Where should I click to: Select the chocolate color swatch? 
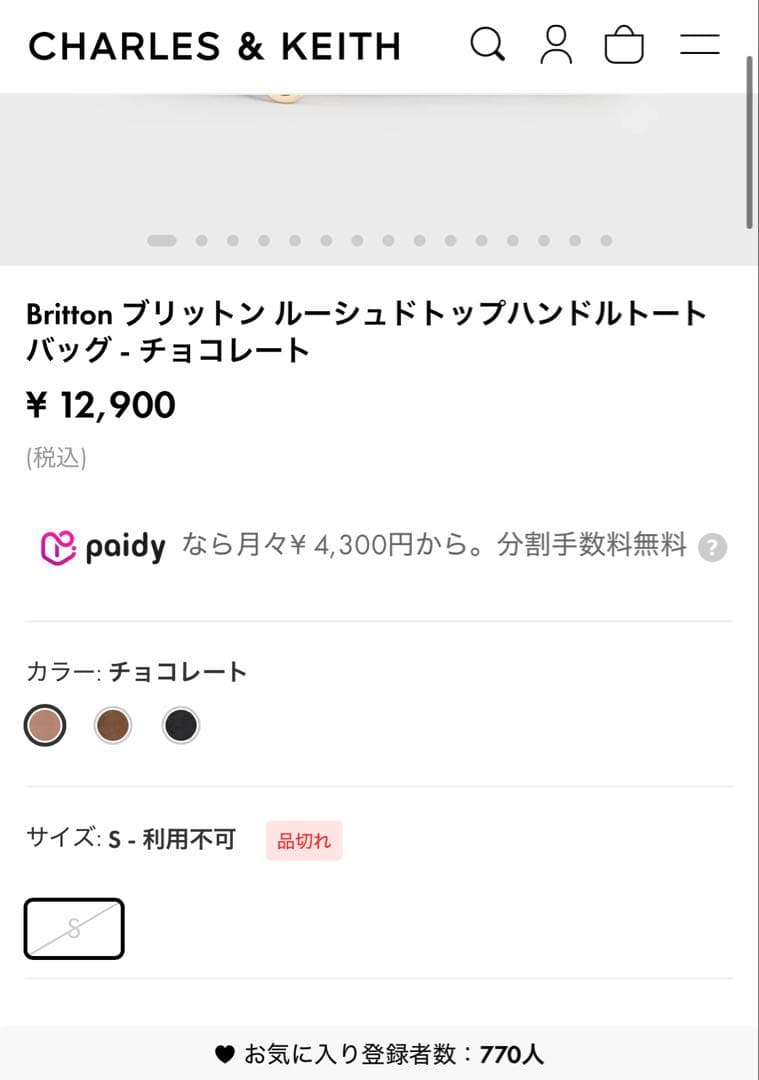[45, 725]
